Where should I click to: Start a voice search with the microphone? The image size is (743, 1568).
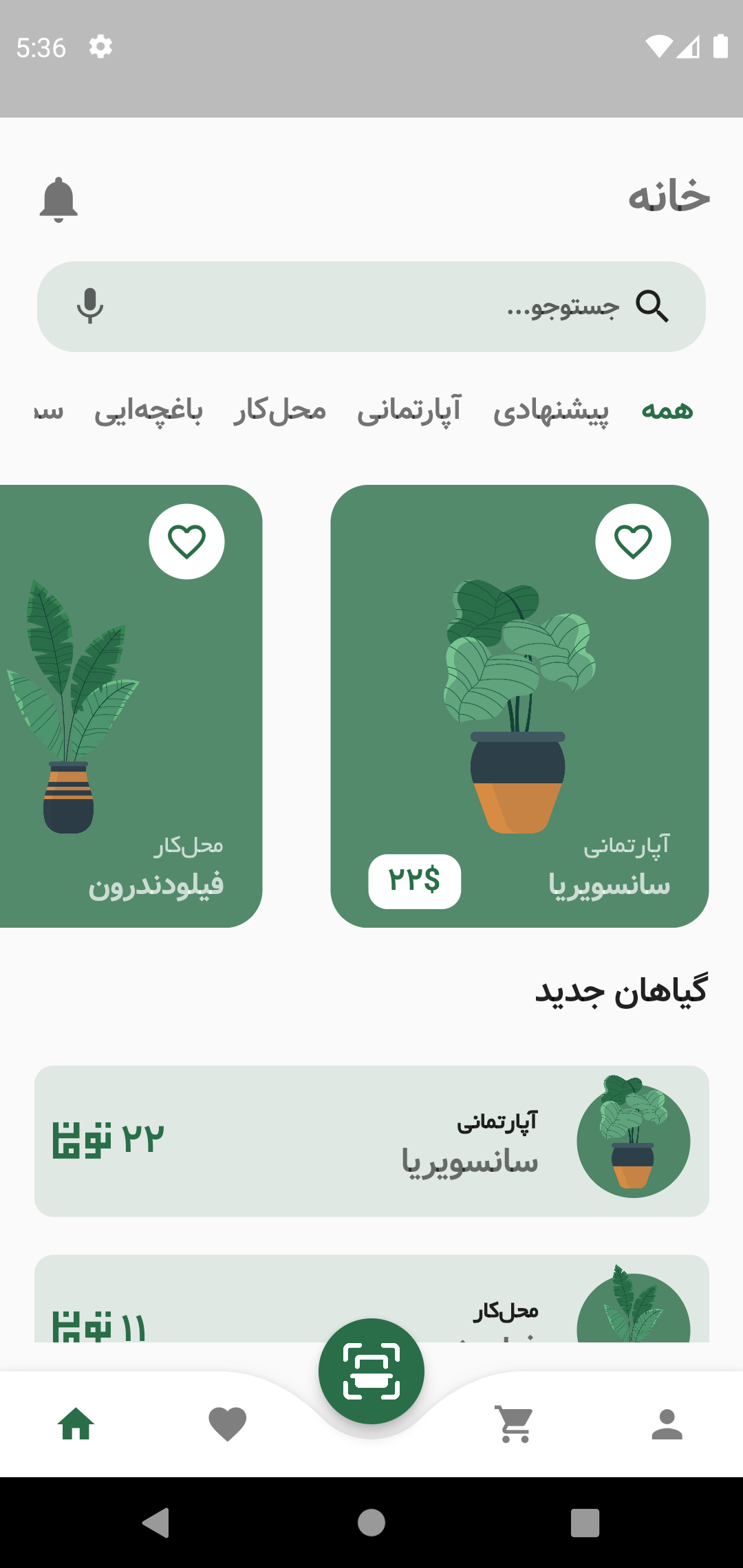point(89,306)
